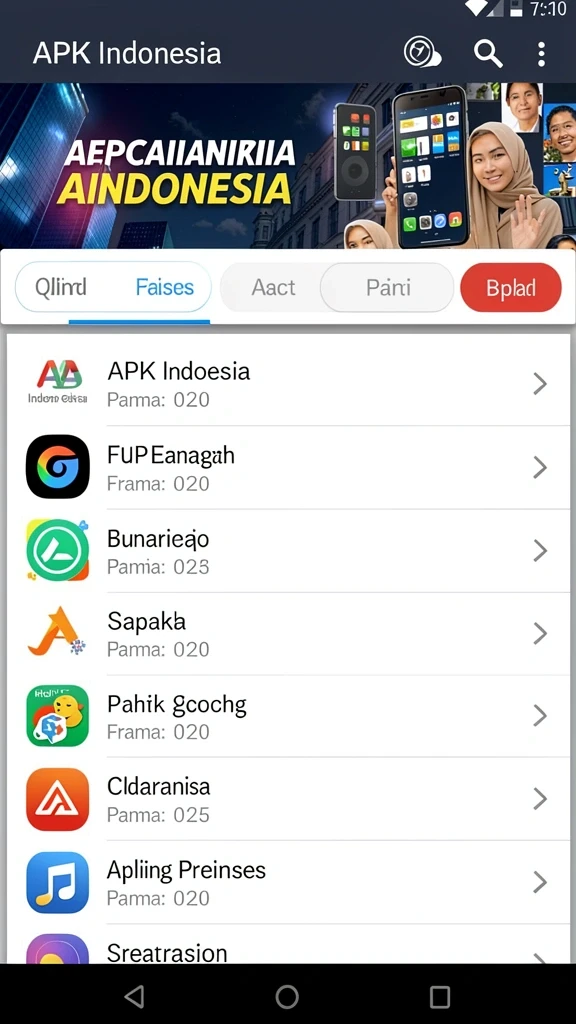576x1024 pixels.
Task: Open the three-dot overflow menu
Action: click(x=541, y=54)
